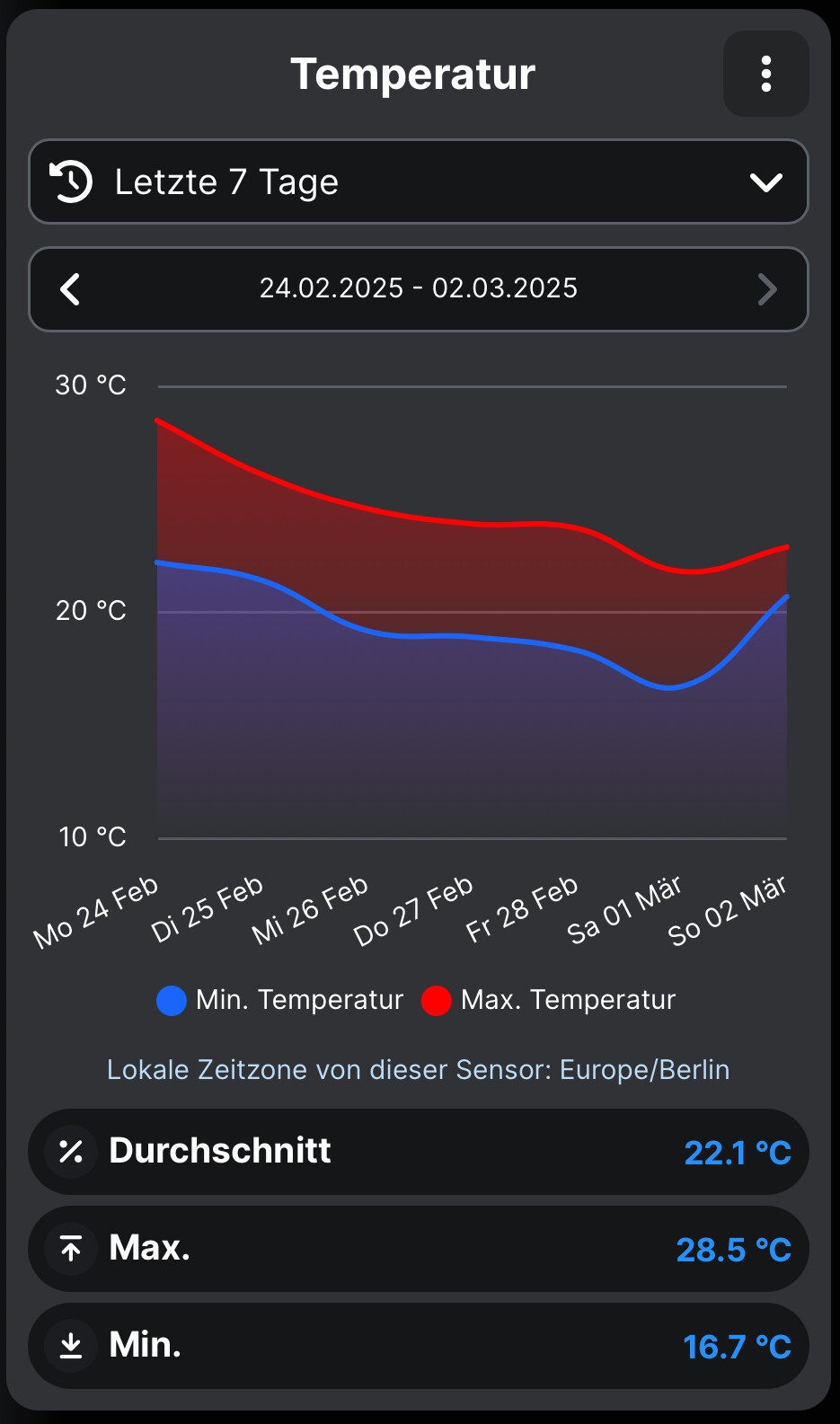The image size is (840, 1424).
Task: Expand the Letzte 7 Tage dropdown
Action: pyautogui.click(x=419, y=181)
